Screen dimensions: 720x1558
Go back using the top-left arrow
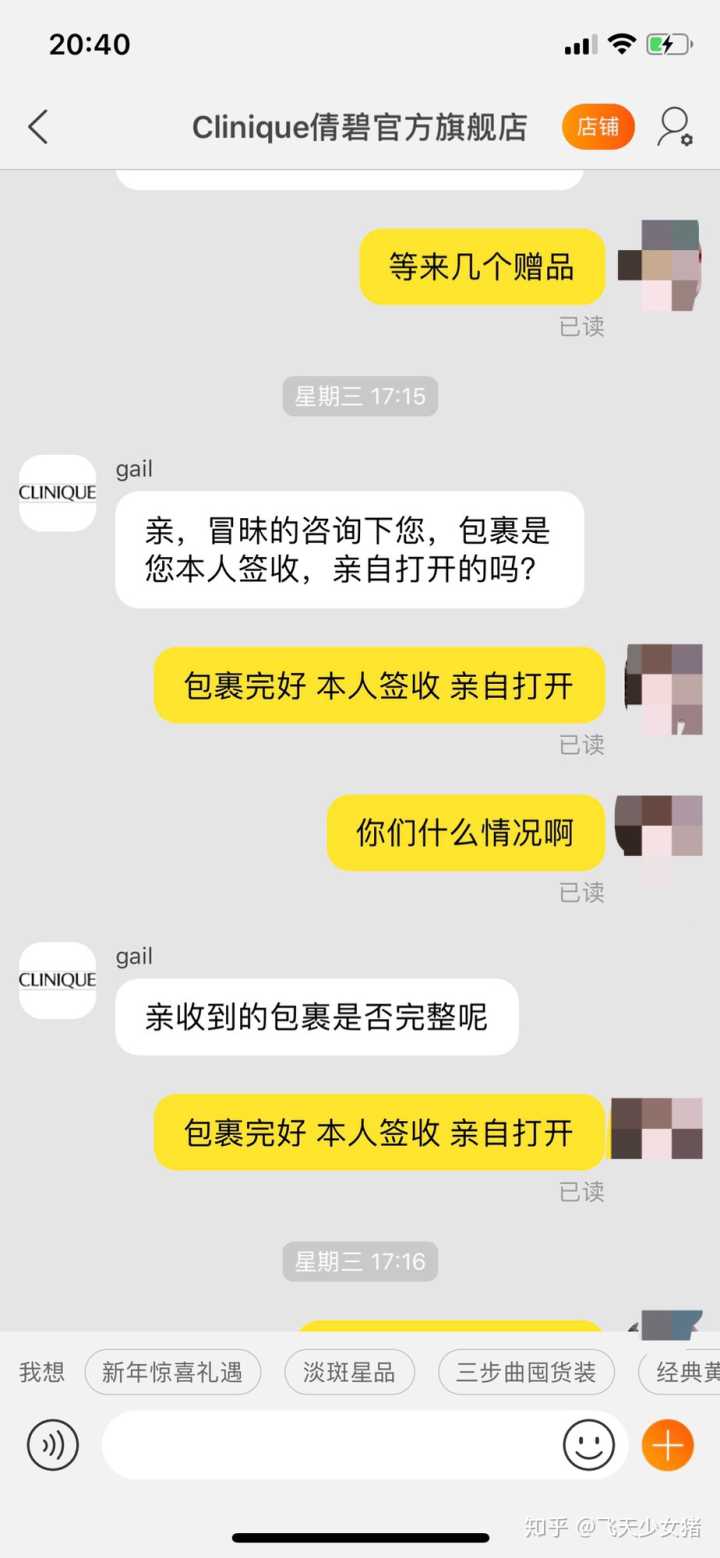pos(38,127)
